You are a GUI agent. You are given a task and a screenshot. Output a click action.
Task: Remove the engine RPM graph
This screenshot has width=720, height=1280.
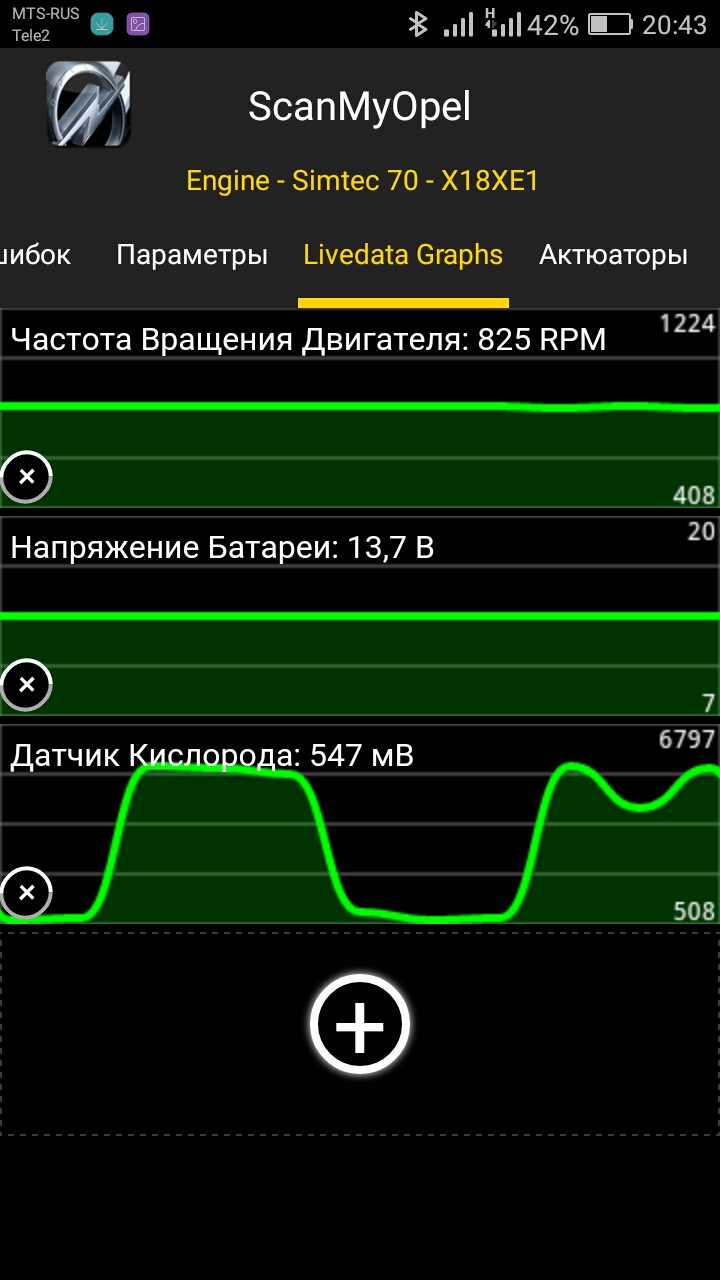(27, 477)
